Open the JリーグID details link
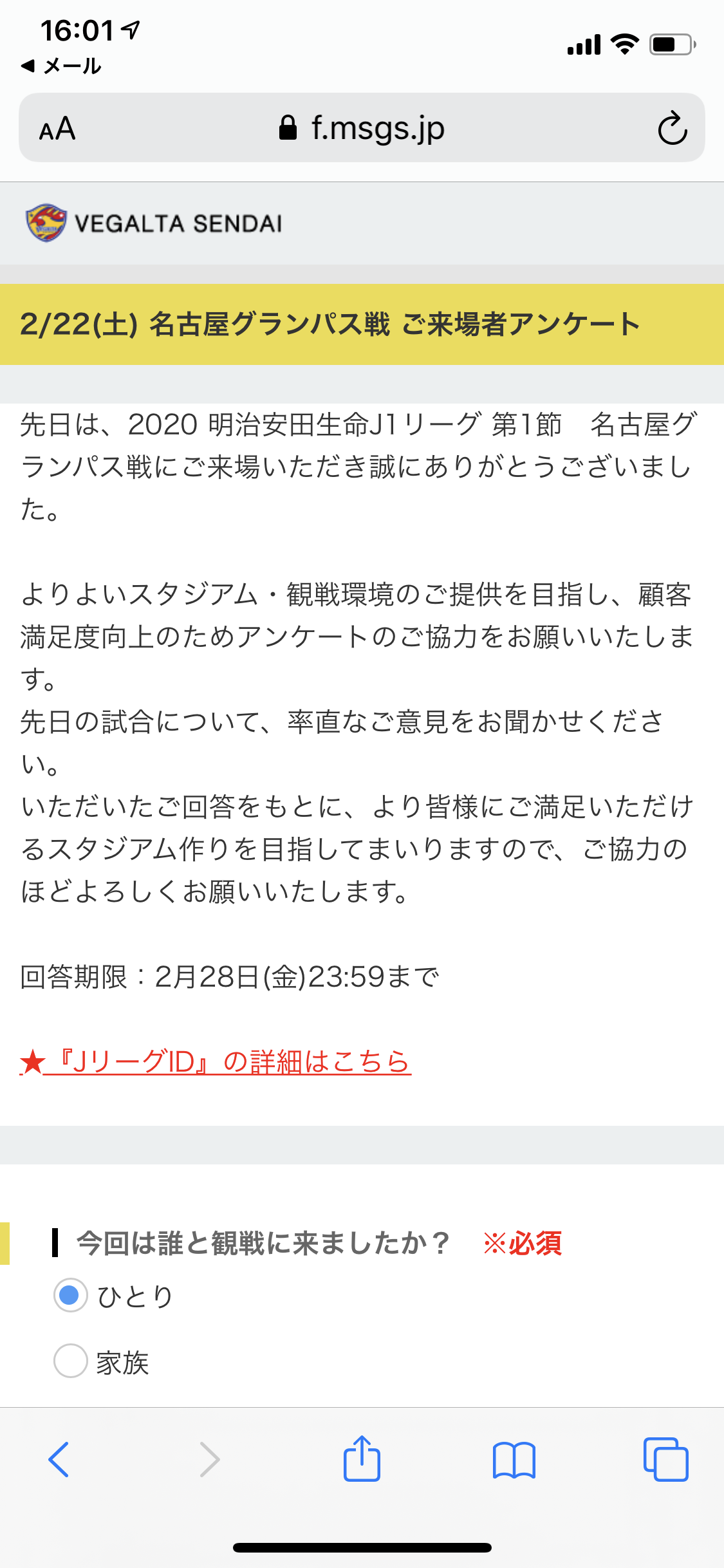Screen dimensions: 724x1568 (x=216, y=1062)
